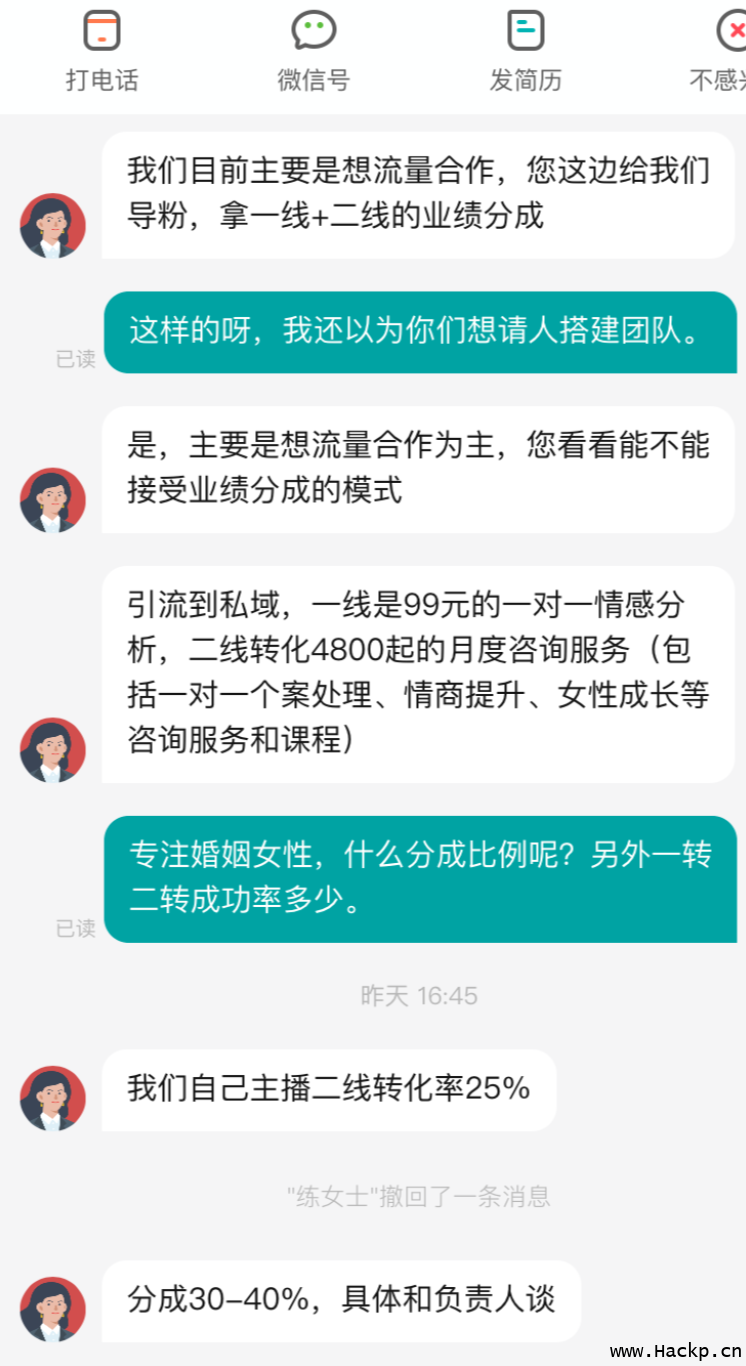The image size is (746, 1366).
Task: Send resume via 发简历
Action: (x=525, y=50)
